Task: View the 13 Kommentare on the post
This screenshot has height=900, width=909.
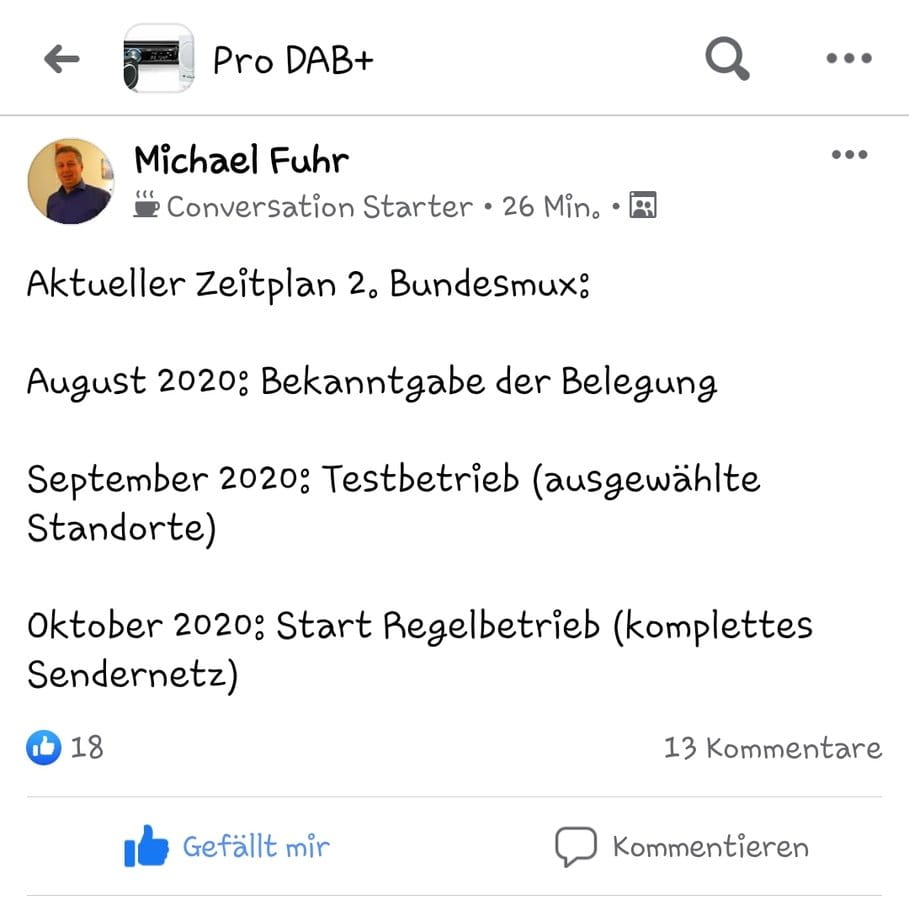Action: pyautogui.click(x=772, y=747)
